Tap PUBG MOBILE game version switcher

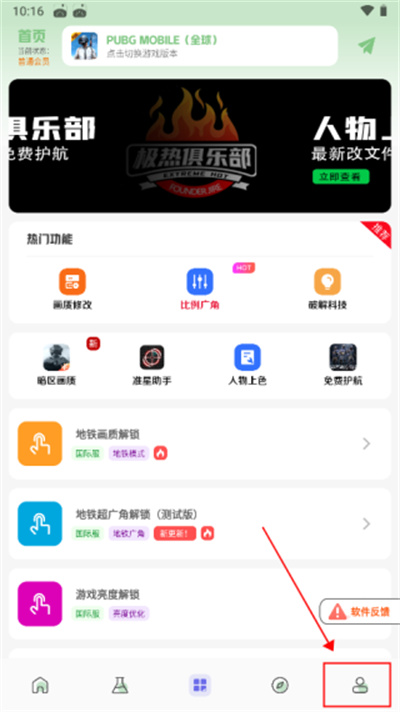pyautogui.click(x=200, y=46)
